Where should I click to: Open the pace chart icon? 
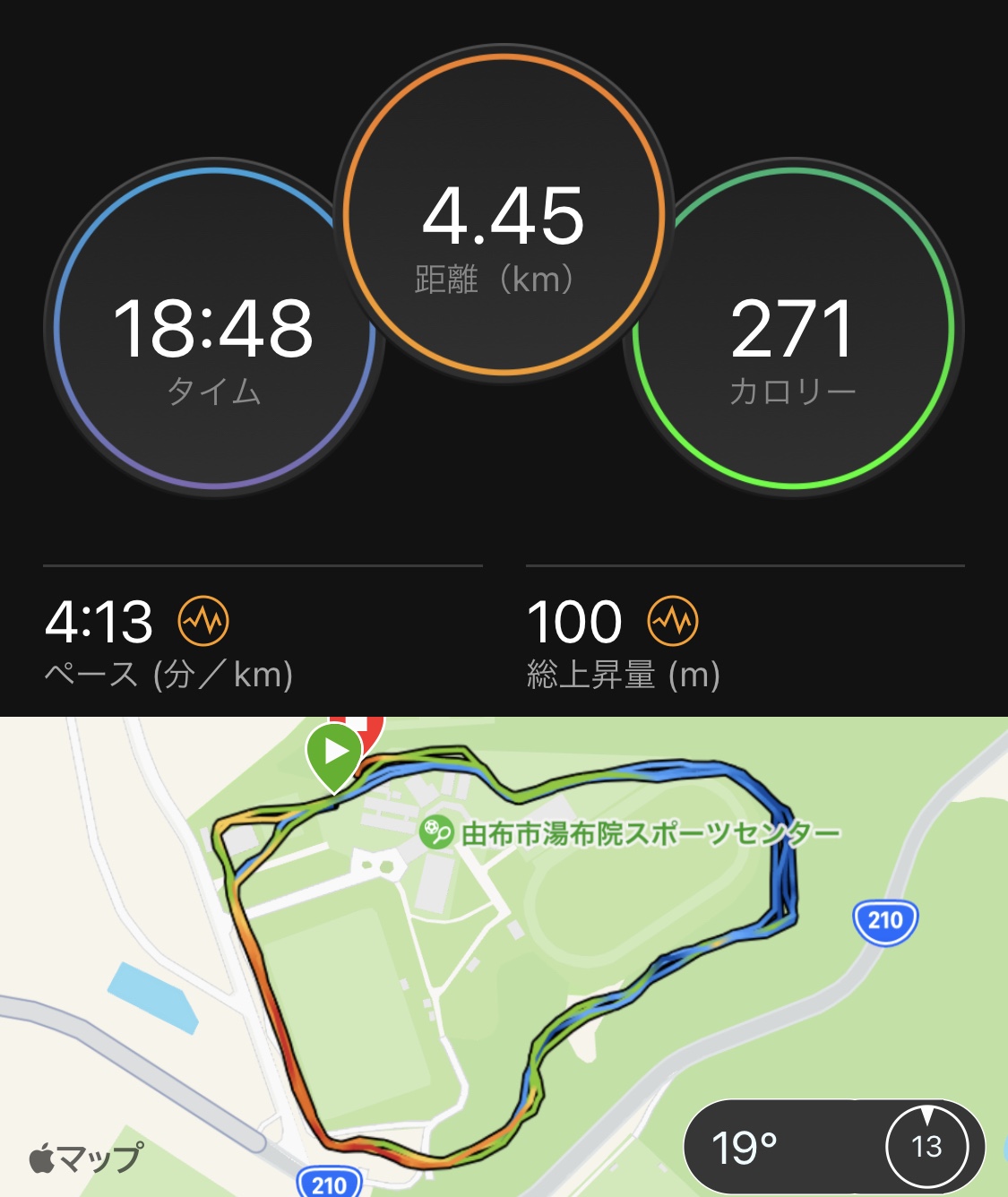coord(203,621)
